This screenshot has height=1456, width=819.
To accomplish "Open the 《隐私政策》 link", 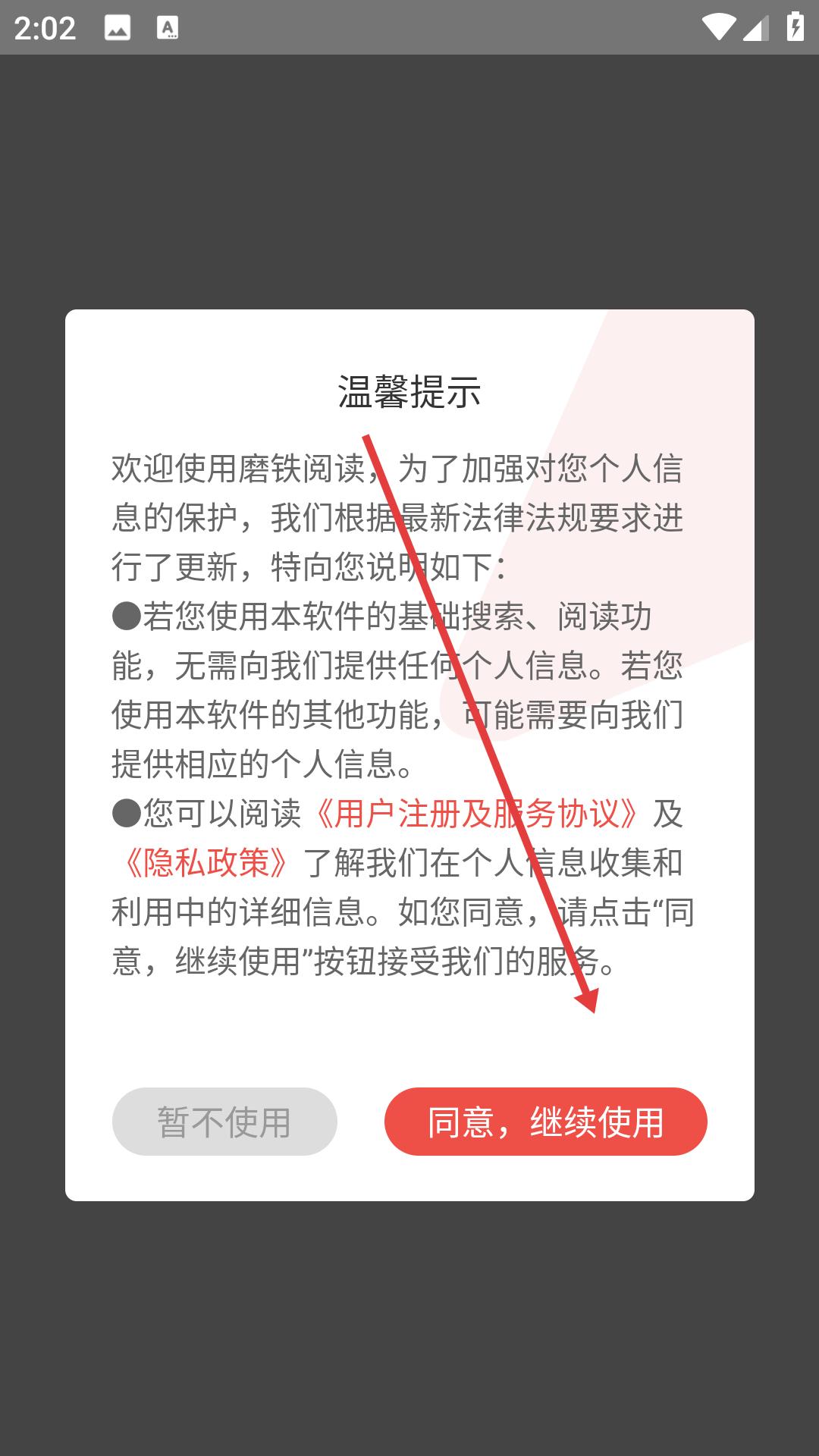I will point(206,863).
